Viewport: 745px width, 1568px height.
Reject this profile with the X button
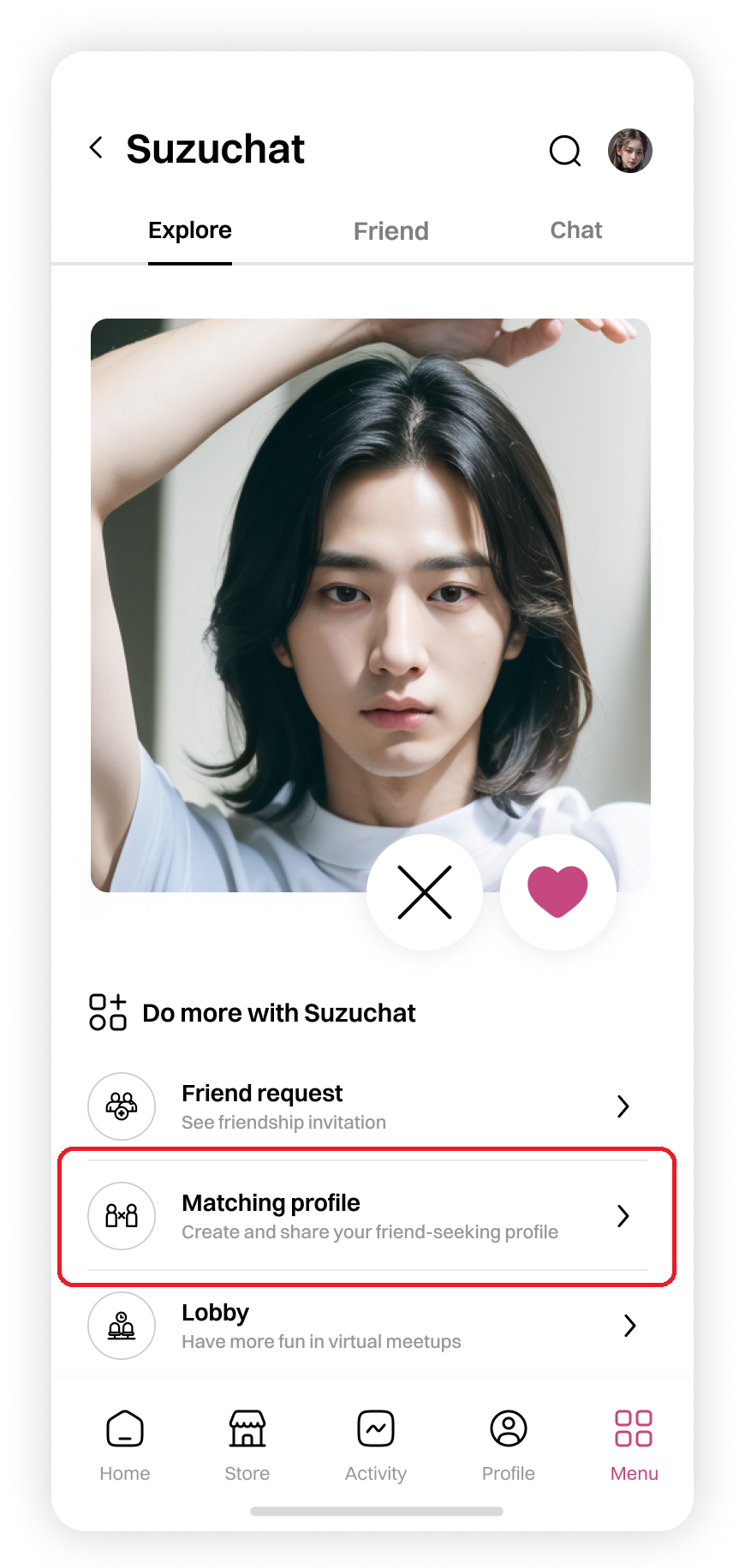coord(425,892)
